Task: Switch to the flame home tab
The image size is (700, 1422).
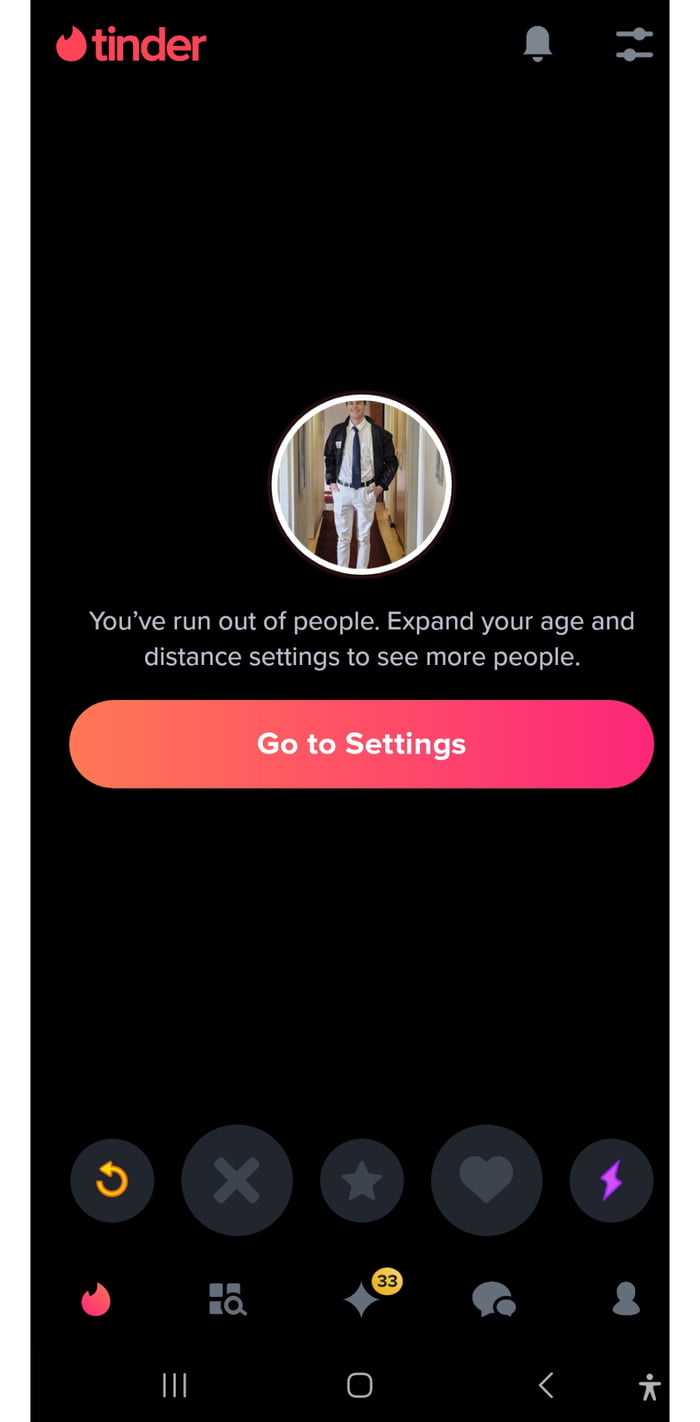Action: click(x=96, y=1299)
